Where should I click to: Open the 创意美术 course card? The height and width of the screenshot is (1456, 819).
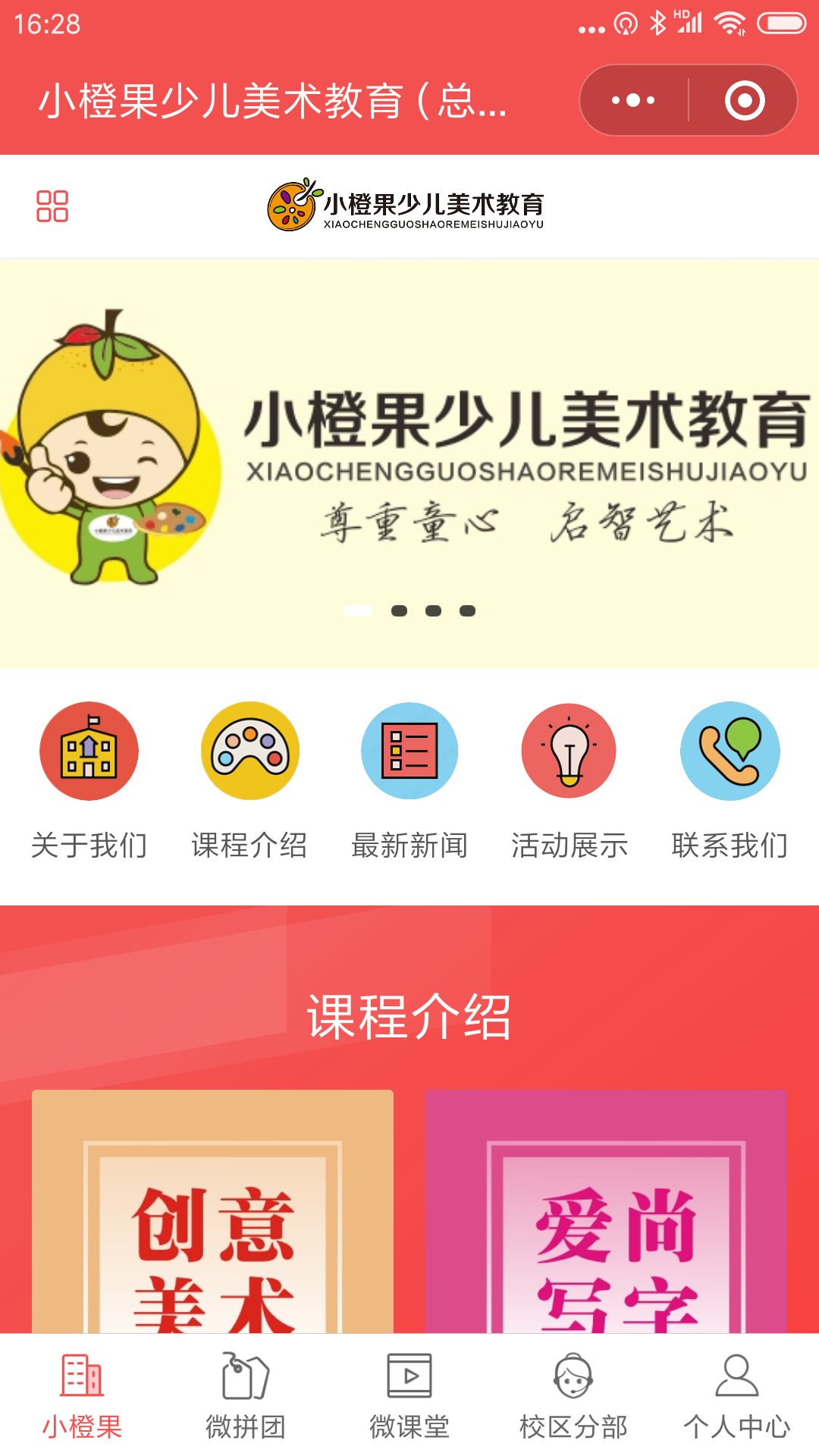pos(212,1213)
